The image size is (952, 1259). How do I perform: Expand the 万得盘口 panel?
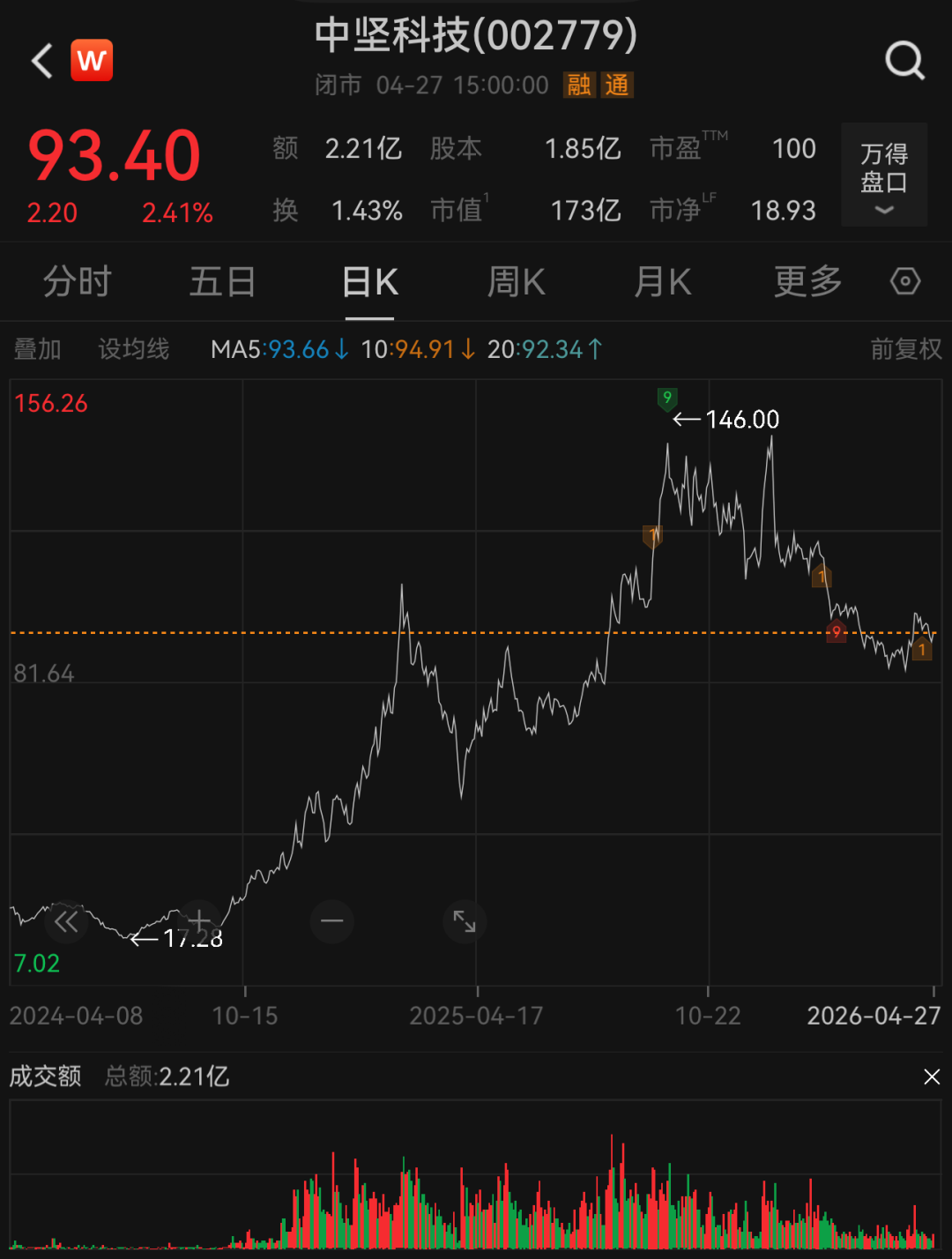tap(884, 175)
